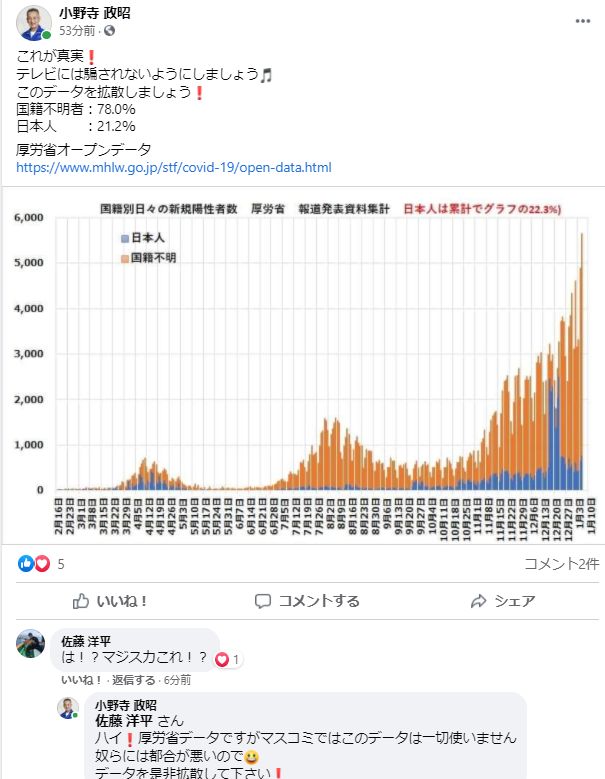This screenshot has width=605, height=779.
Task: View the post's reaction list
Action: (35, 564)
